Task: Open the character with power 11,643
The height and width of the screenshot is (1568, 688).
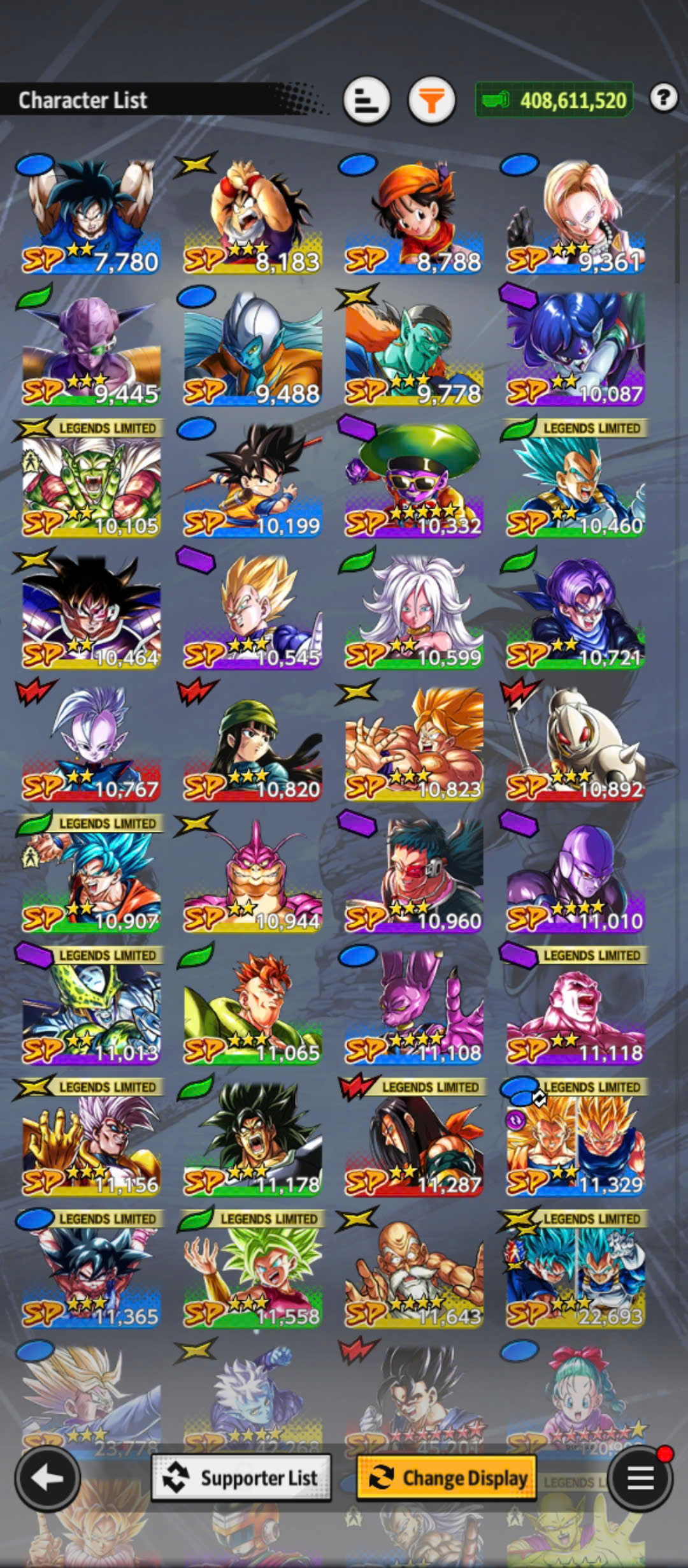Action: pos(414,1271)
